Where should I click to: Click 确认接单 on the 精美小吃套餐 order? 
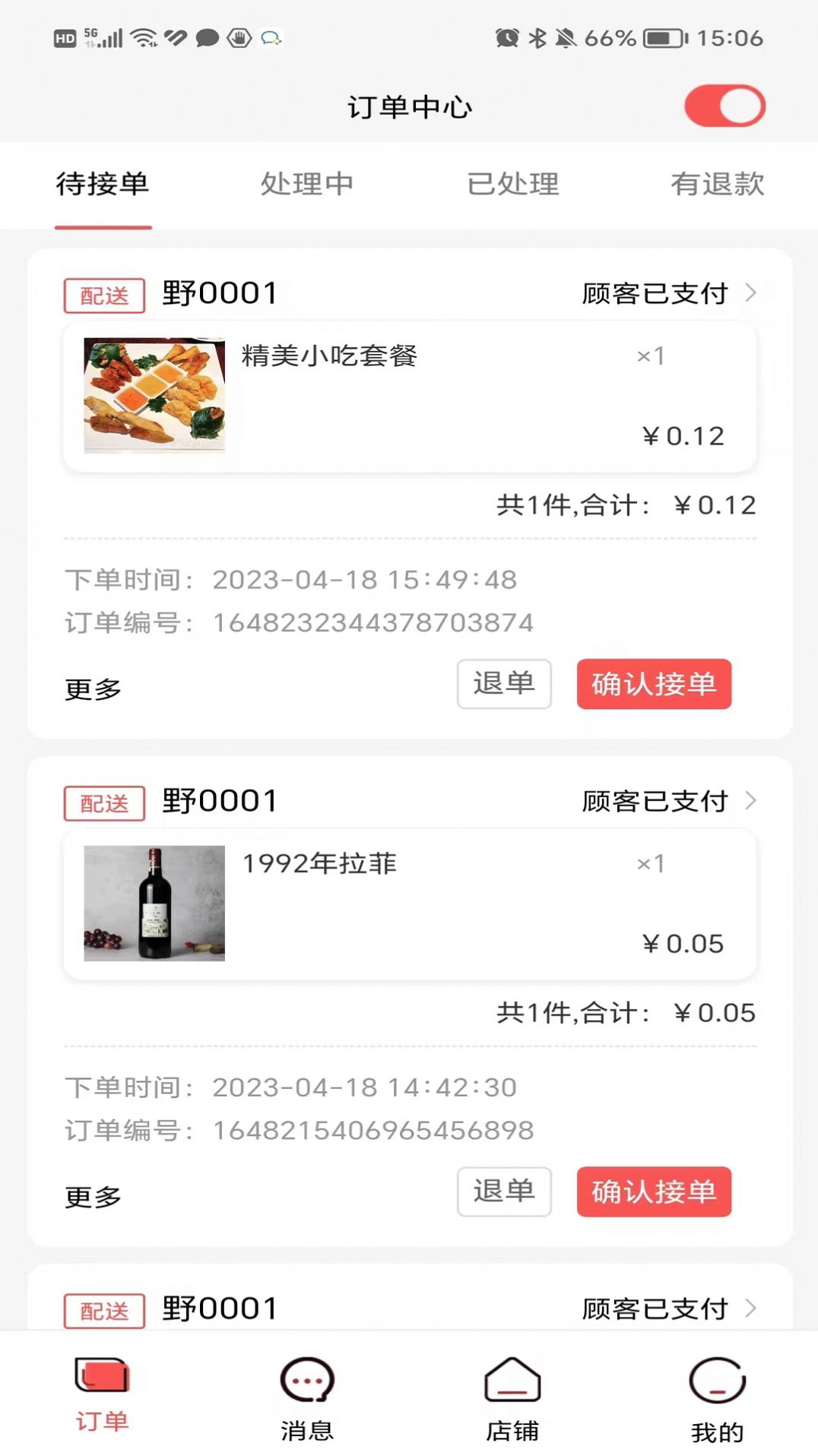click(655, 684)
